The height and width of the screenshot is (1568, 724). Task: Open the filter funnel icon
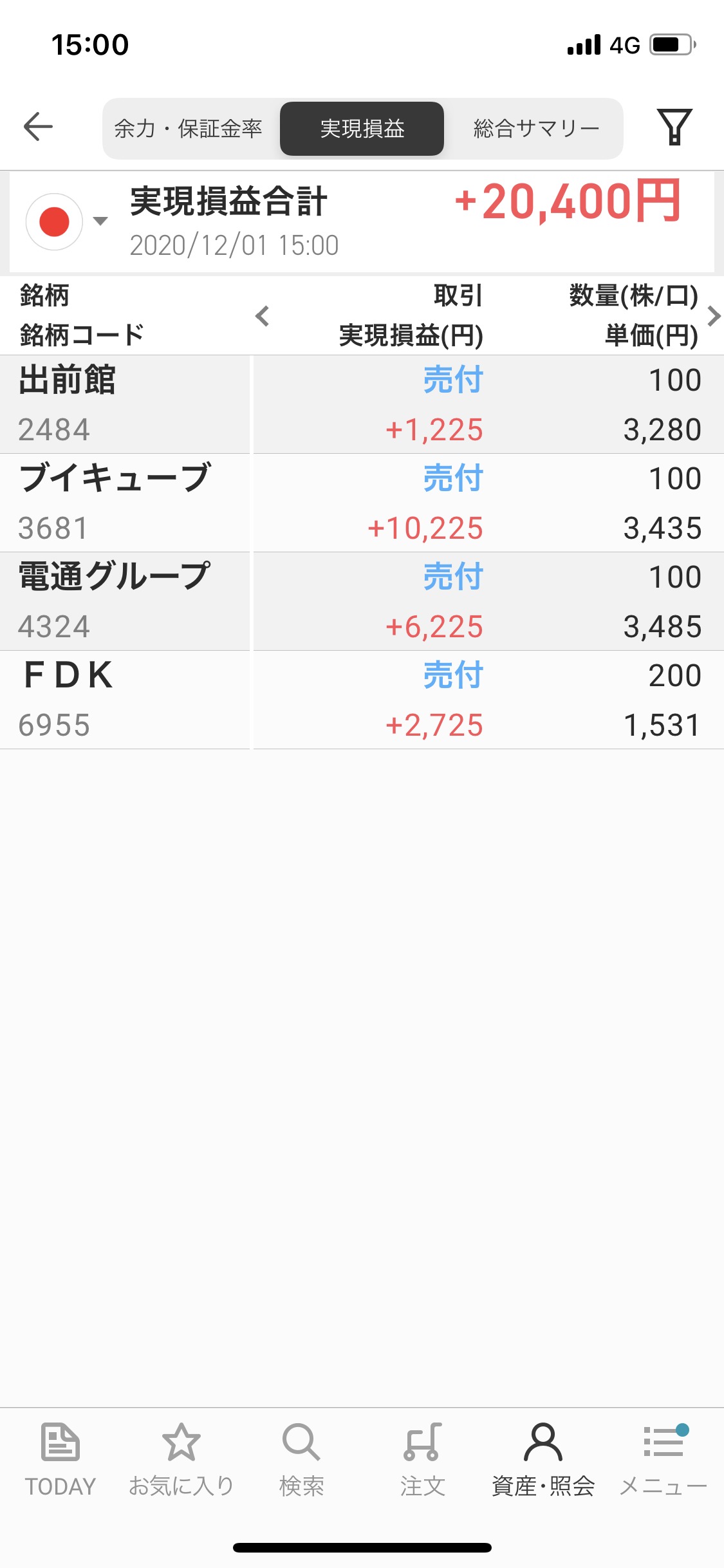(x=674, y=127)
